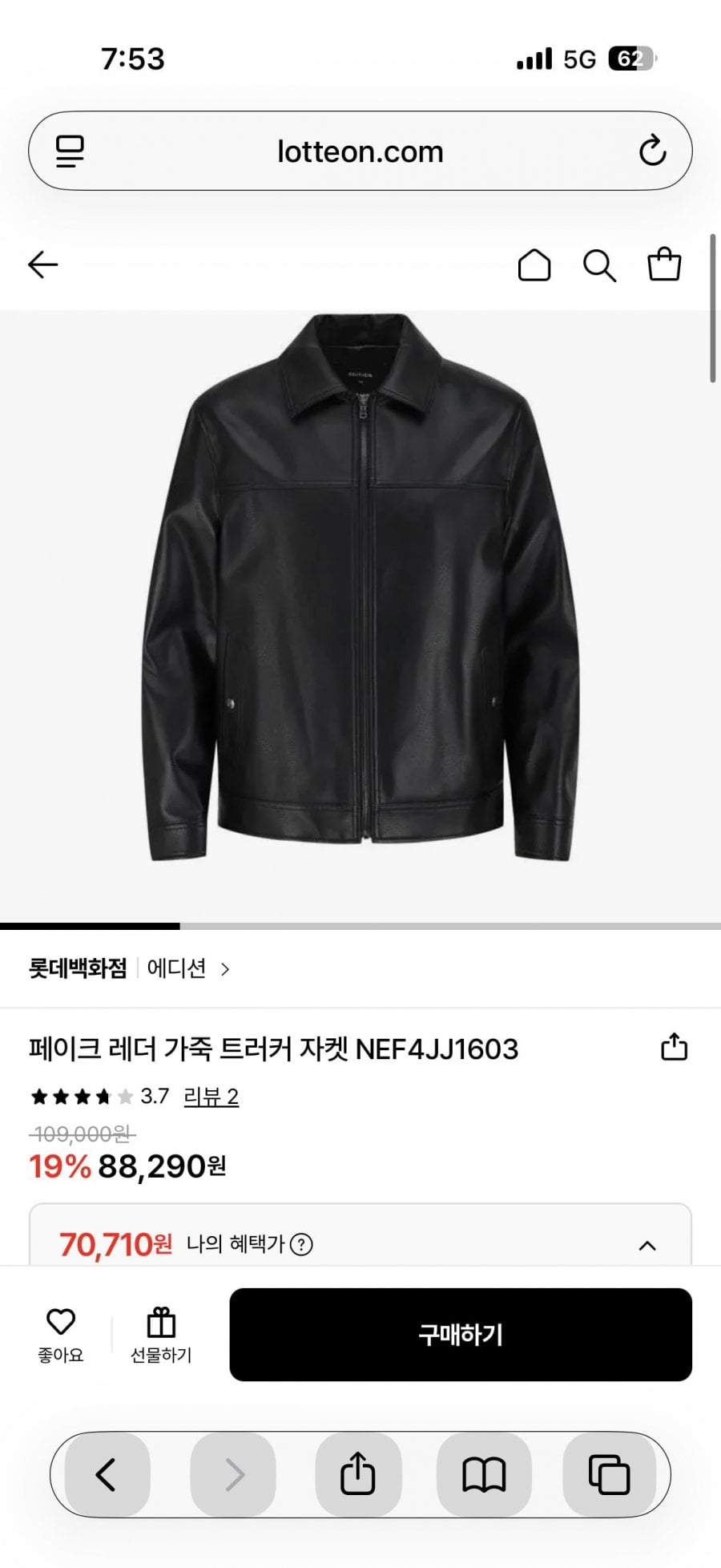Share this product via the title share icon

tap(674, 1047)
